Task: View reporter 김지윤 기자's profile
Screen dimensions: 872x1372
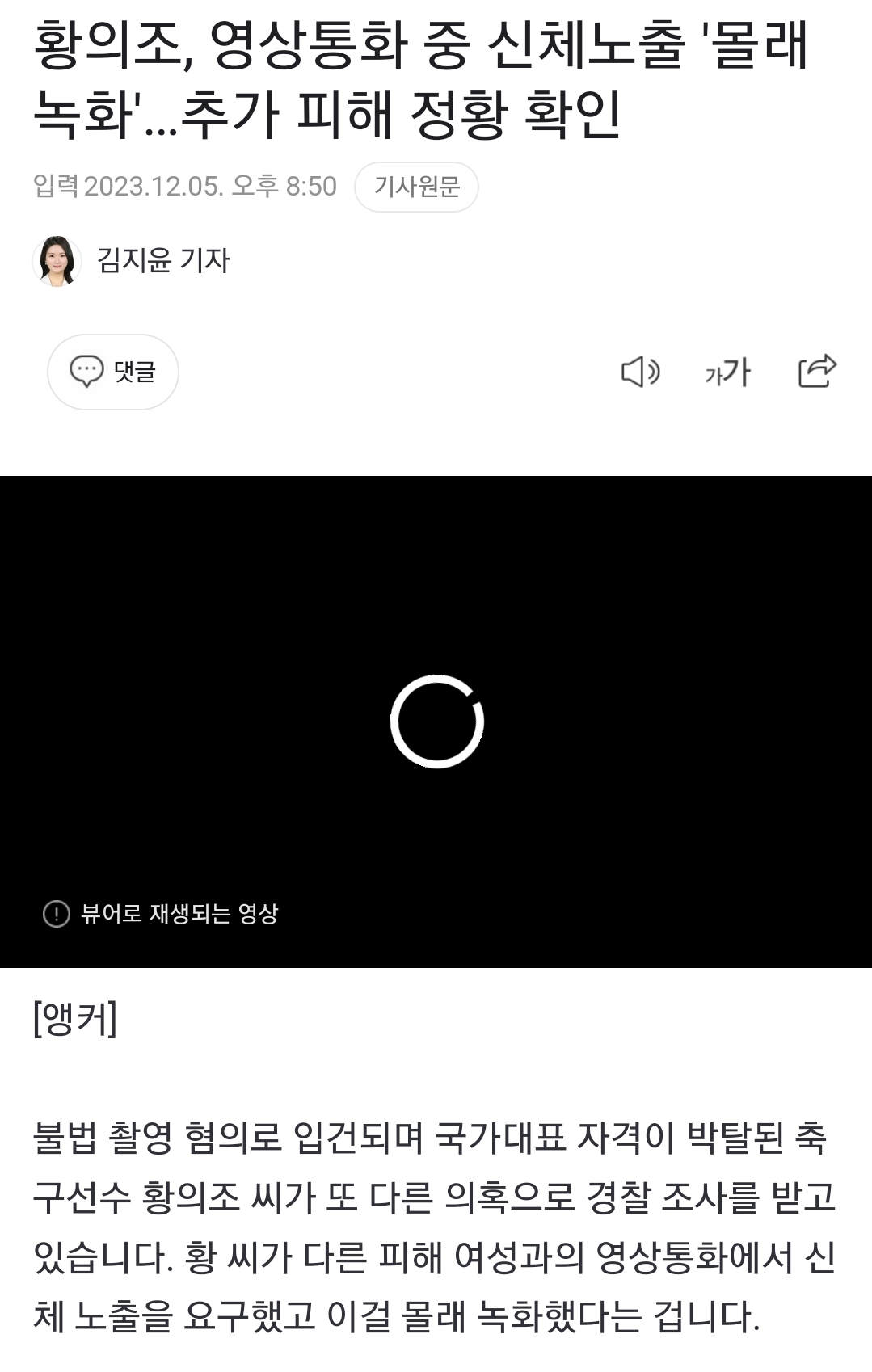Action: tap(162, 260)
